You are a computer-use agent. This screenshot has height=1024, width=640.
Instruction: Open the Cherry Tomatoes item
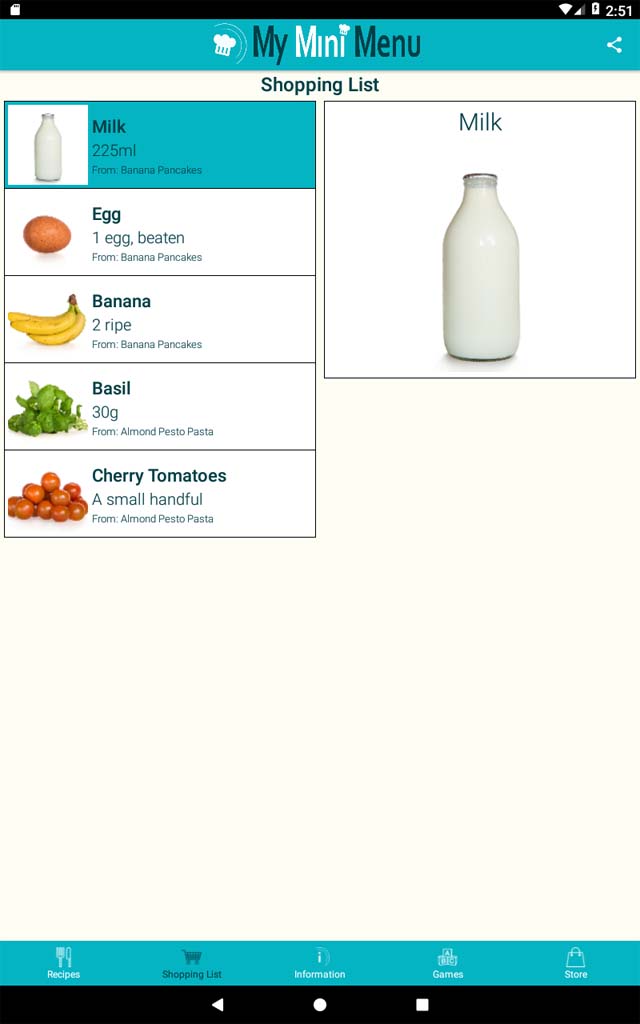tap(160, 494)
